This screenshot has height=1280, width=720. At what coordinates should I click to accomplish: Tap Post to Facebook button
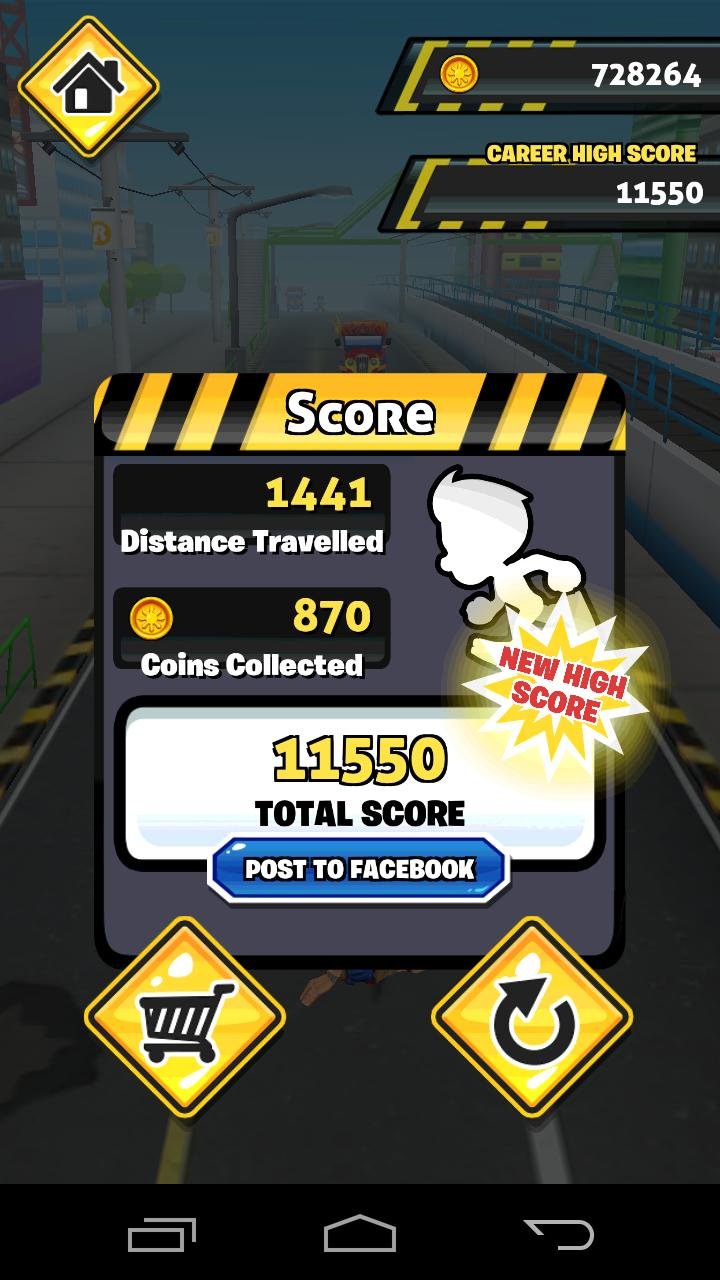pos(359,869)
